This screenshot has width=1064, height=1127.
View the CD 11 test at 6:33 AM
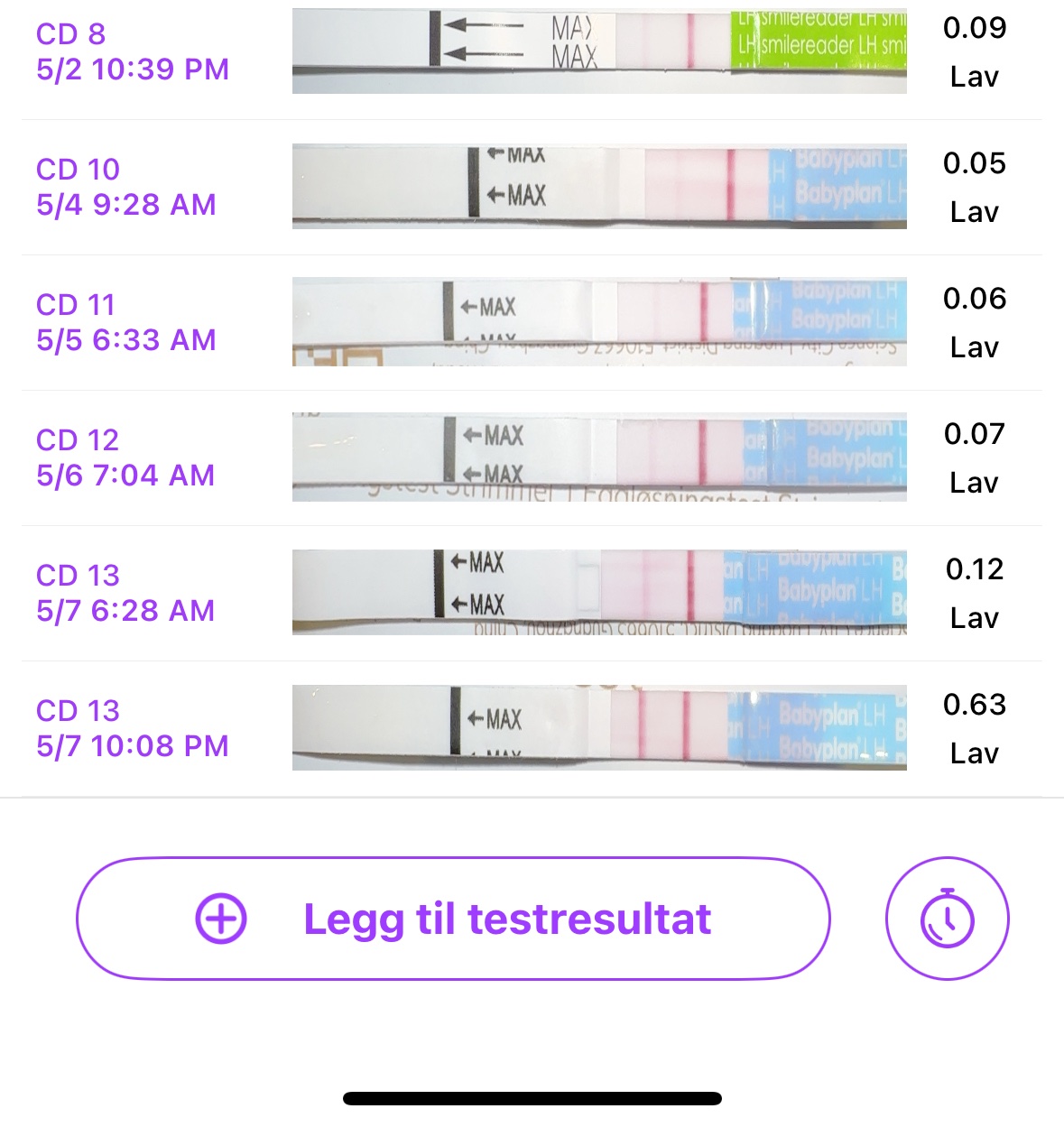pos(531,322)
